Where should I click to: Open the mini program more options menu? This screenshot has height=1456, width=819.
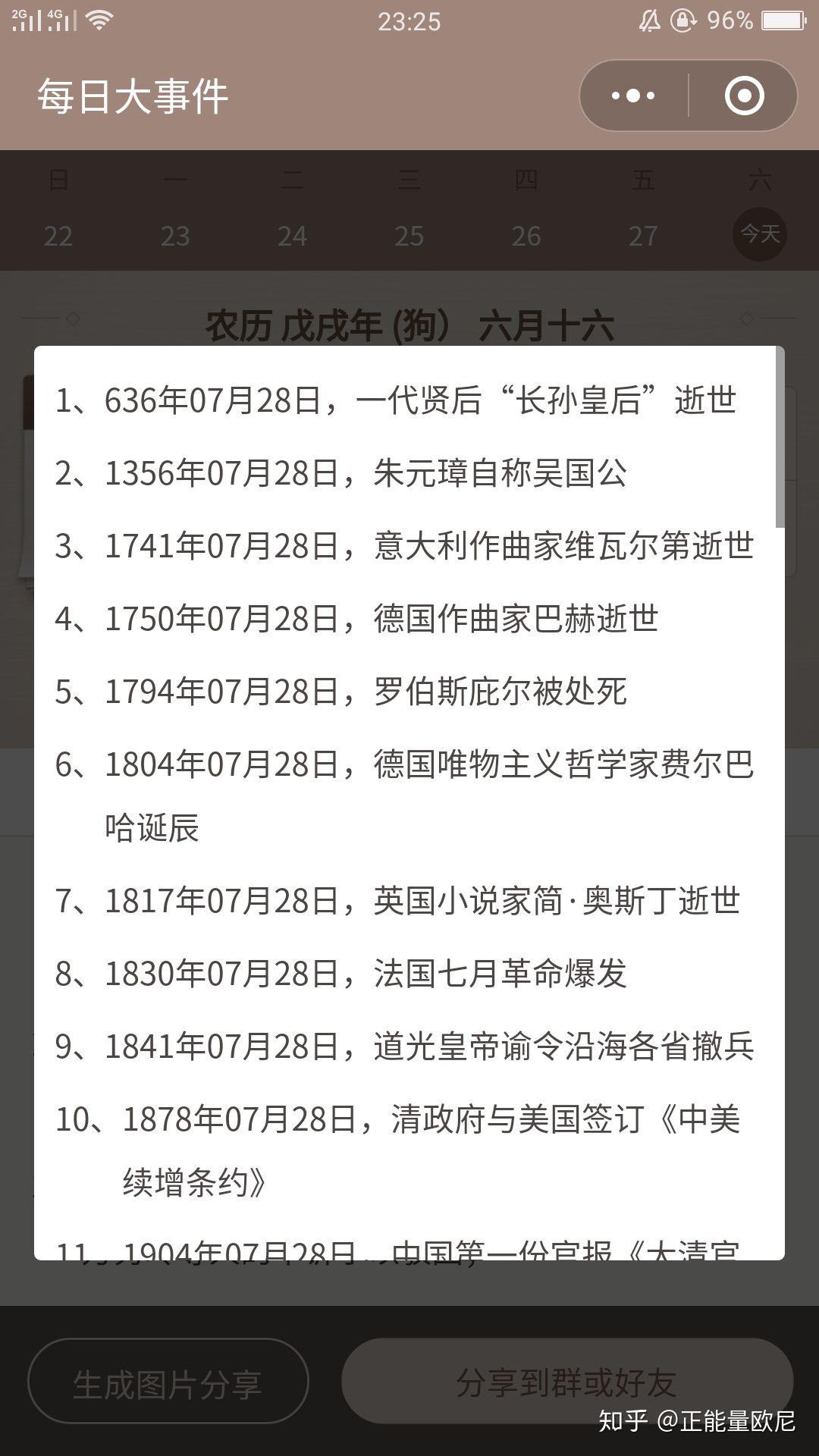click(x=633, y=96)
